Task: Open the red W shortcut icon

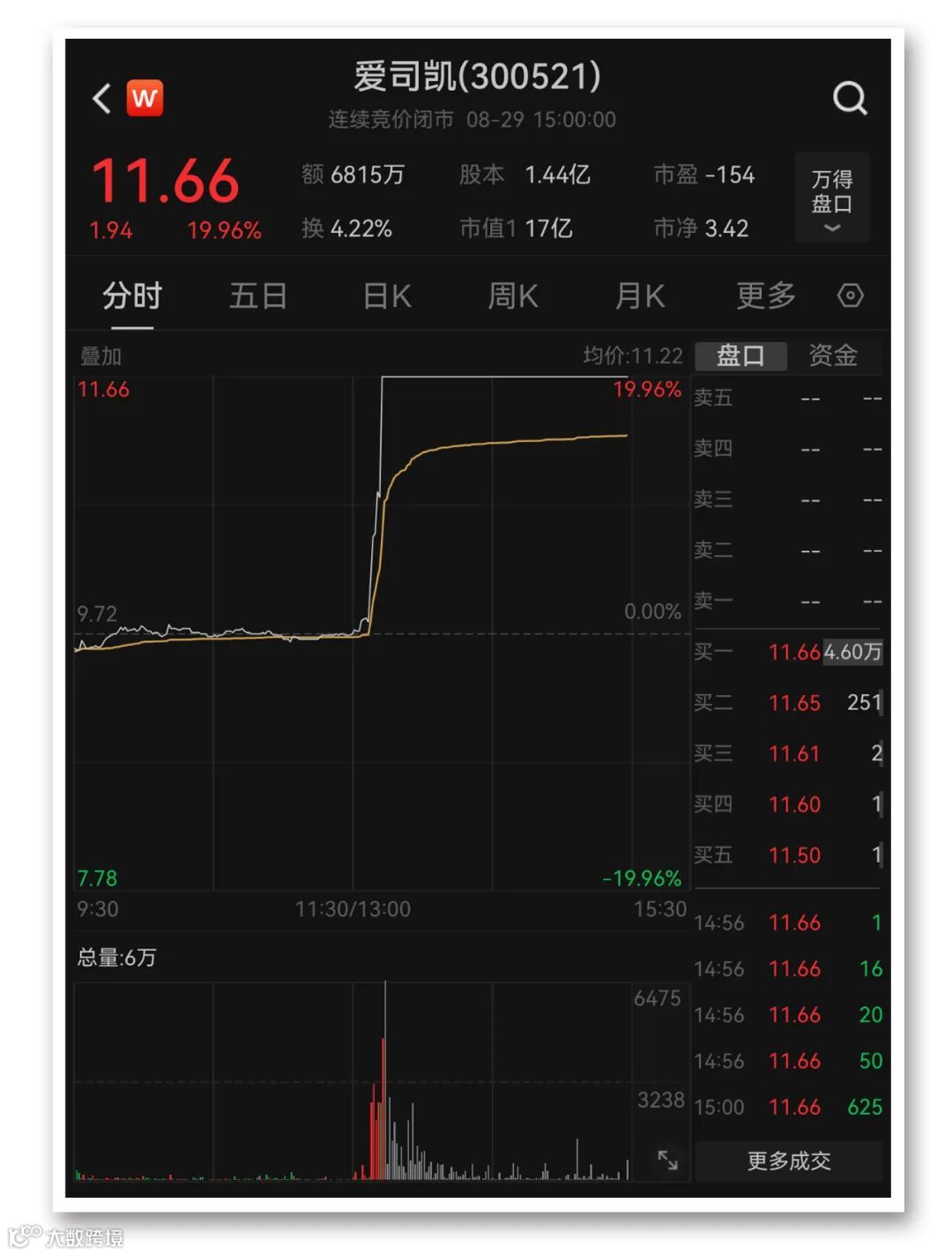Action: pyautogui.click(x=145, y=98)
